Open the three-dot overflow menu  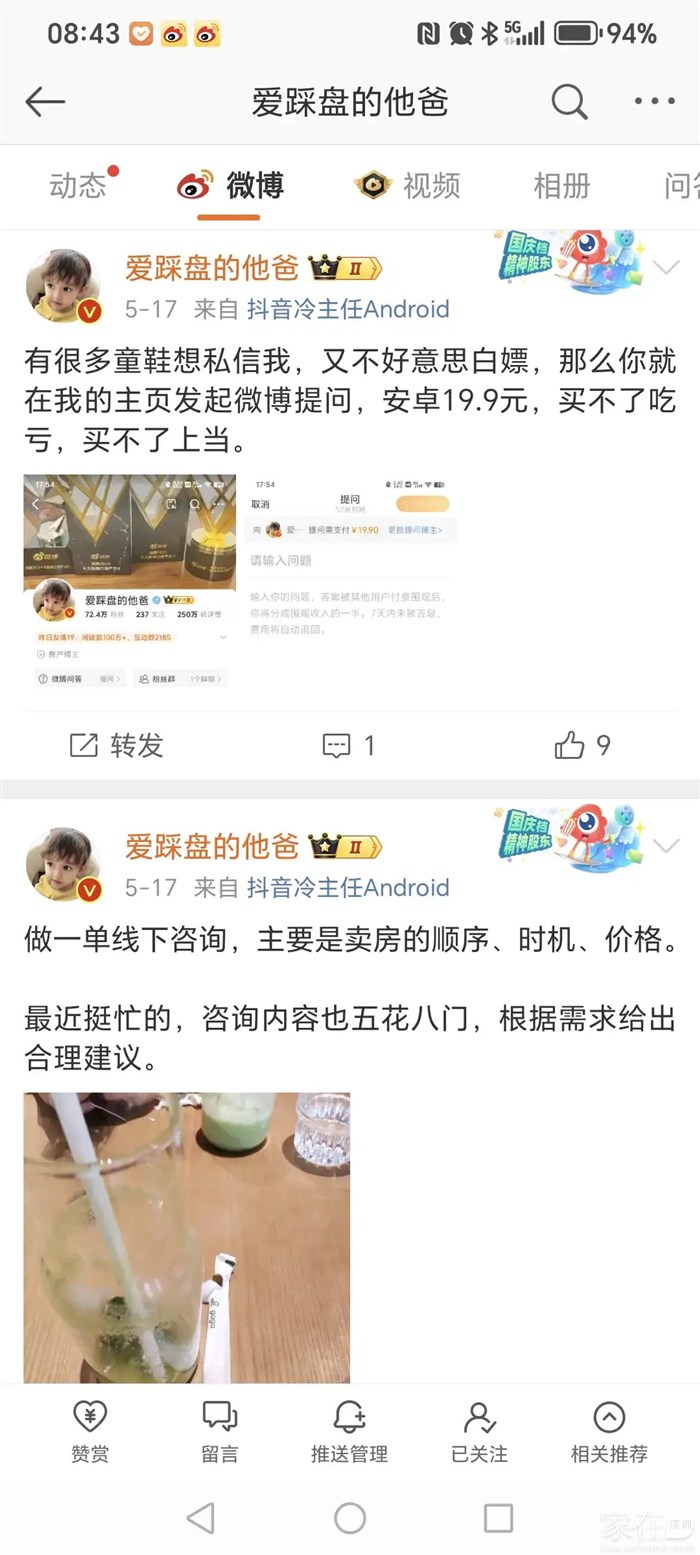(x=655, y=101)
